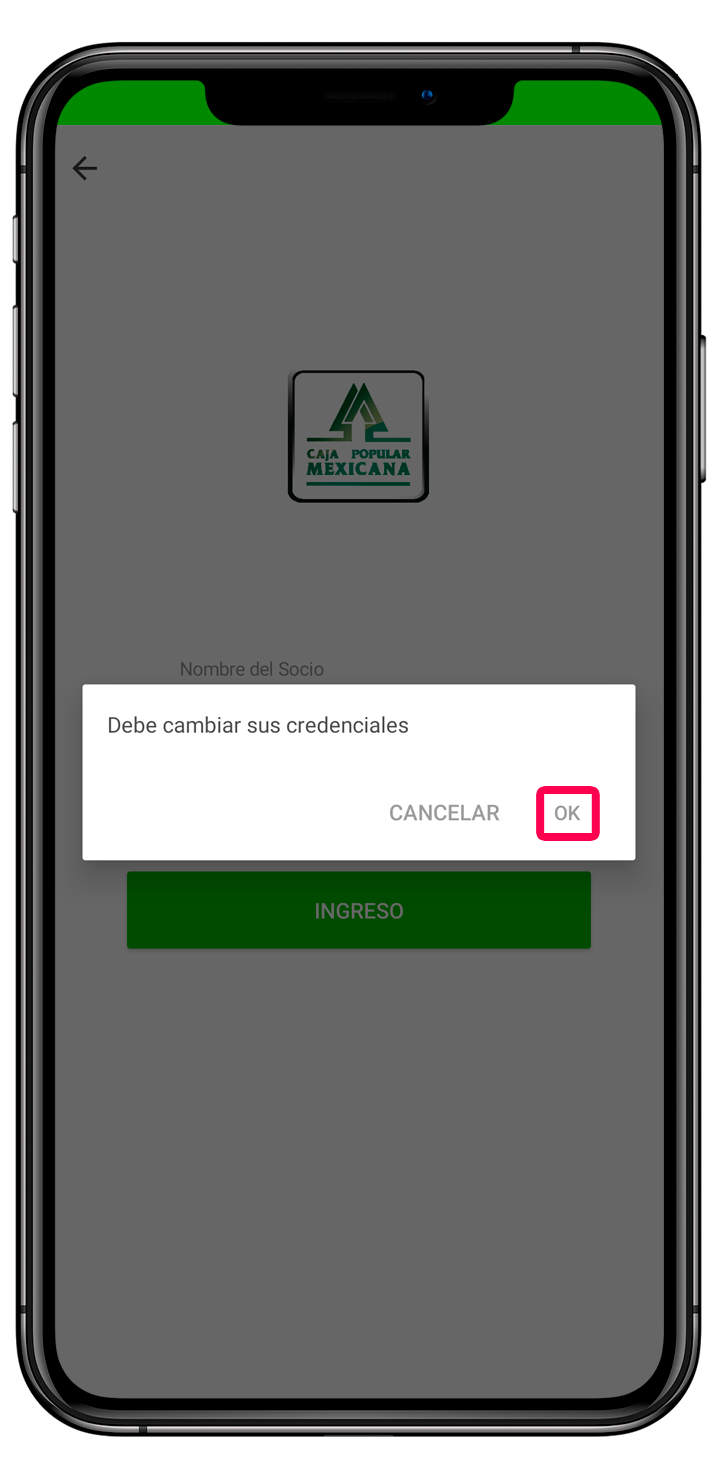
Task: Tap CANCELAR to dismiss the dialog
Action: [444, 813]
